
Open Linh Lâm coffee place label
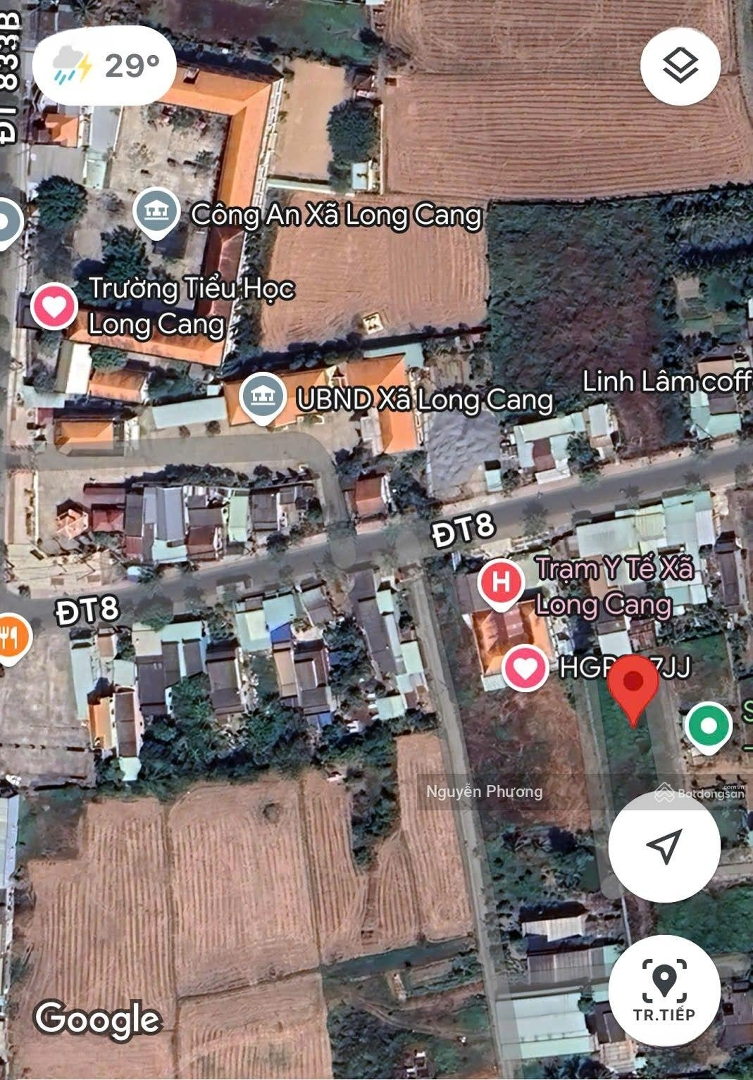(x=666, y=381)
